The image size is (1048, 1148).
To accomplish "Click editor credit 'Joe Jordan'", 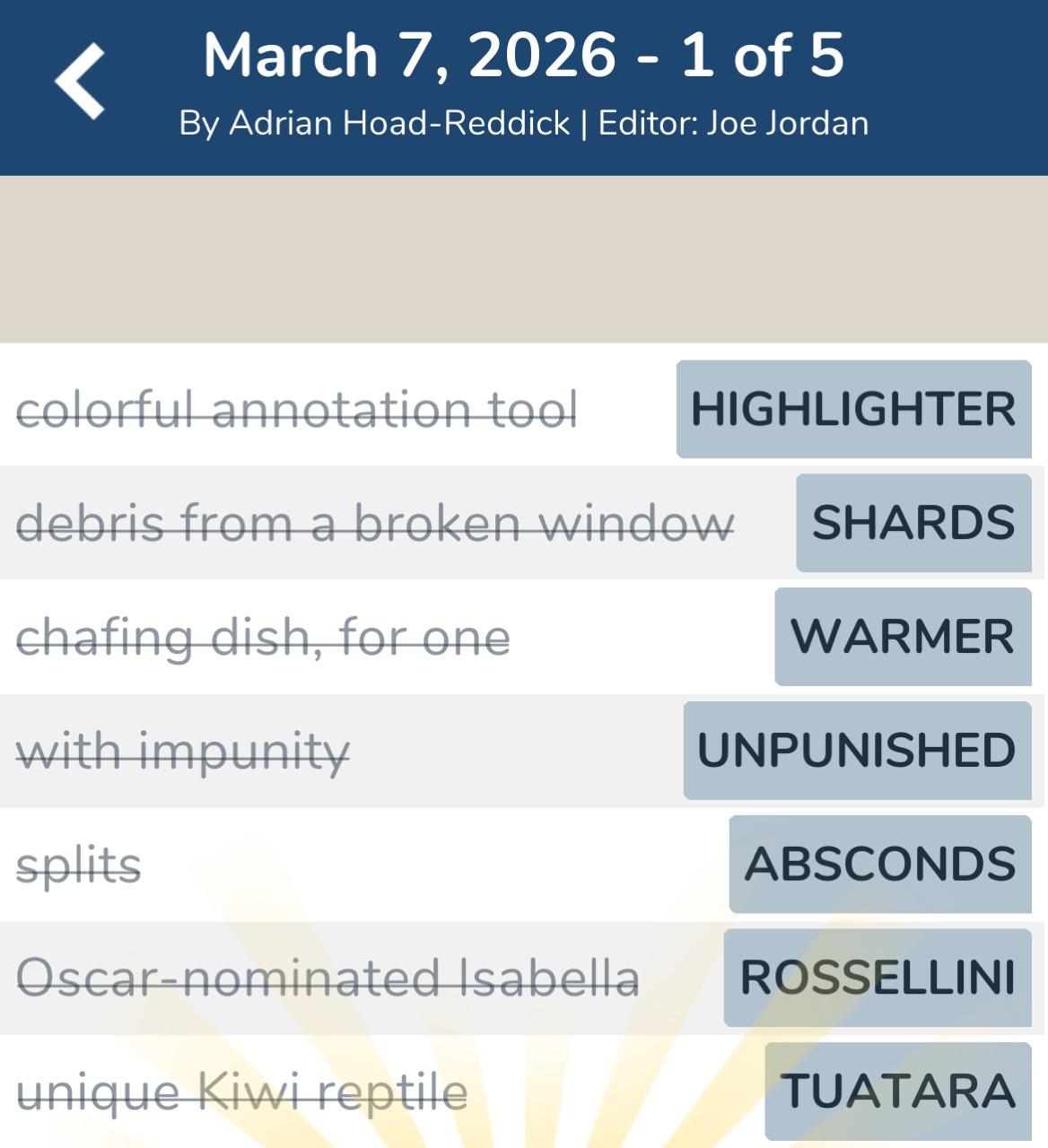I will [788, 124].
